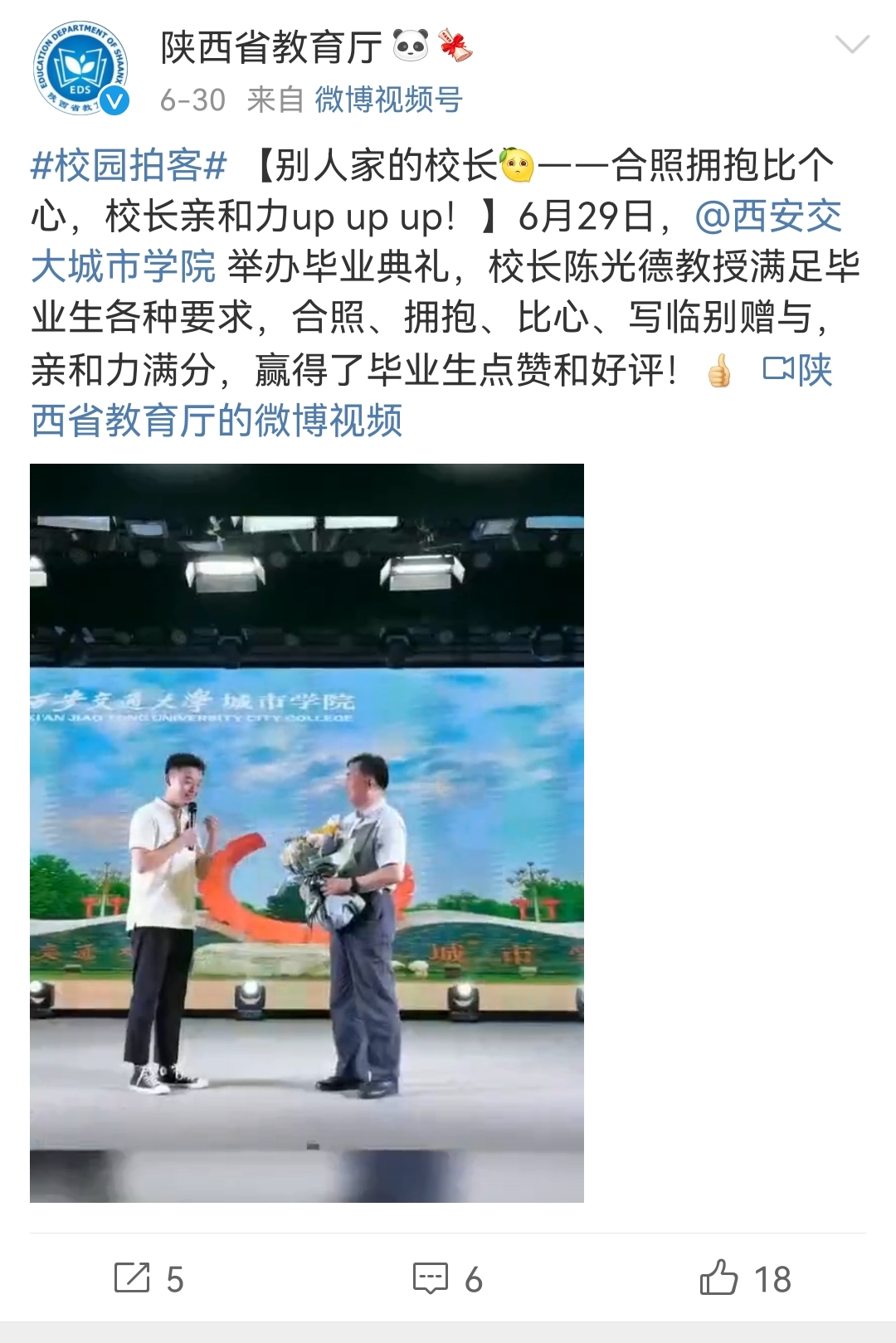Open the account name 陕西省教育厅
896x1343 pixels.
point(271,47)
